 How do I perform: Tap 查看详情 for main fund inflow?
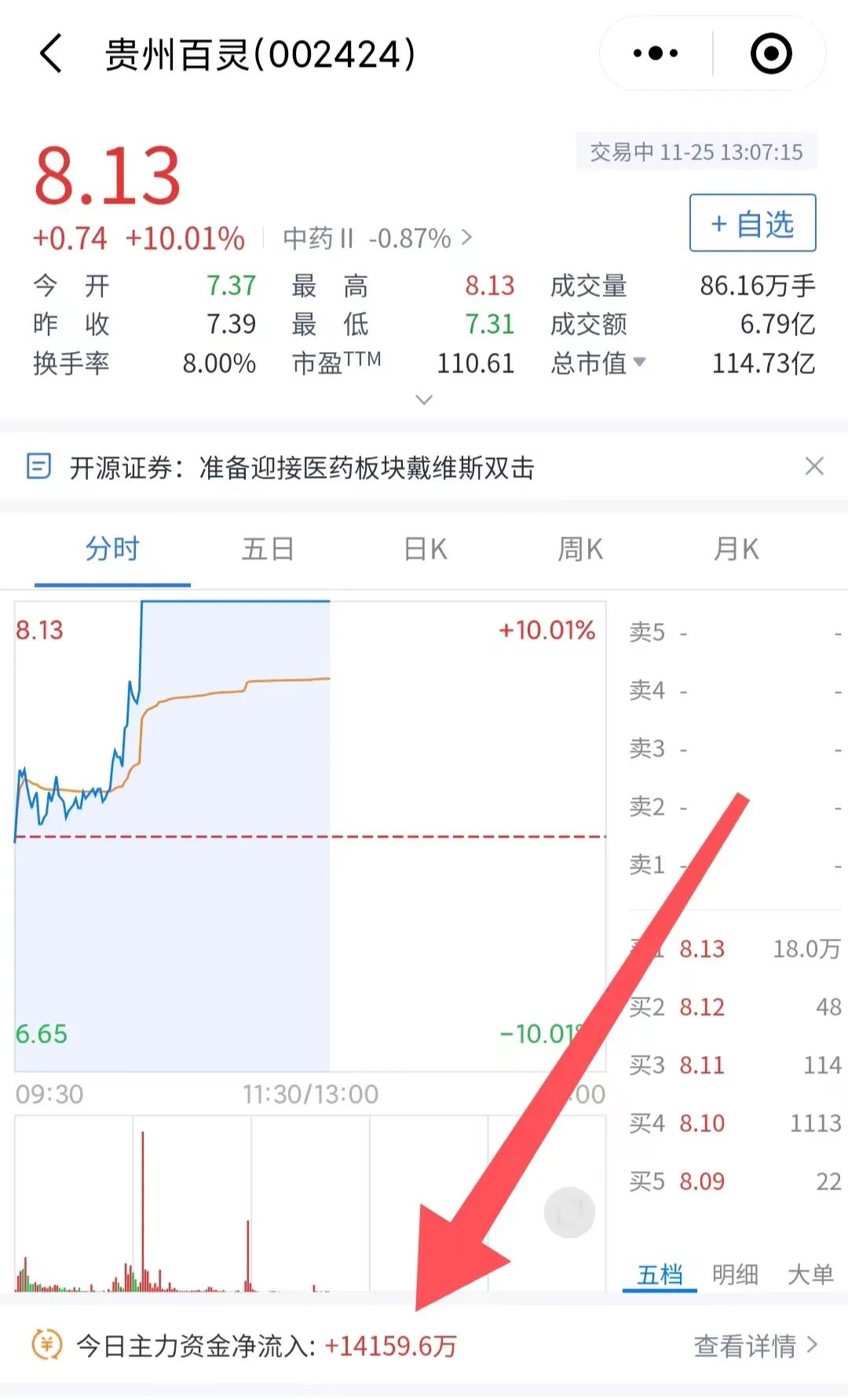tap(755, 1346)
